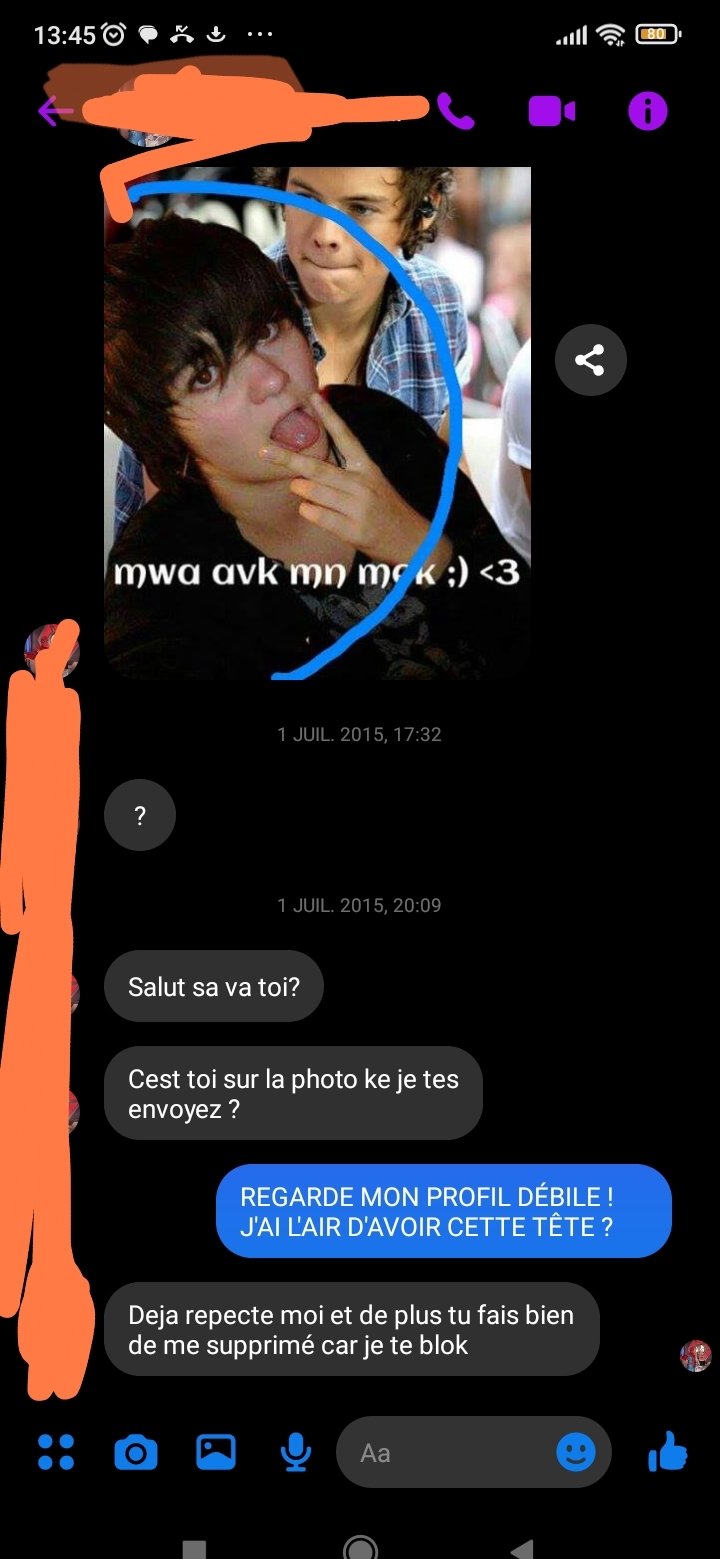Start a video call
720x1559 pixels.
pos(551,111)
